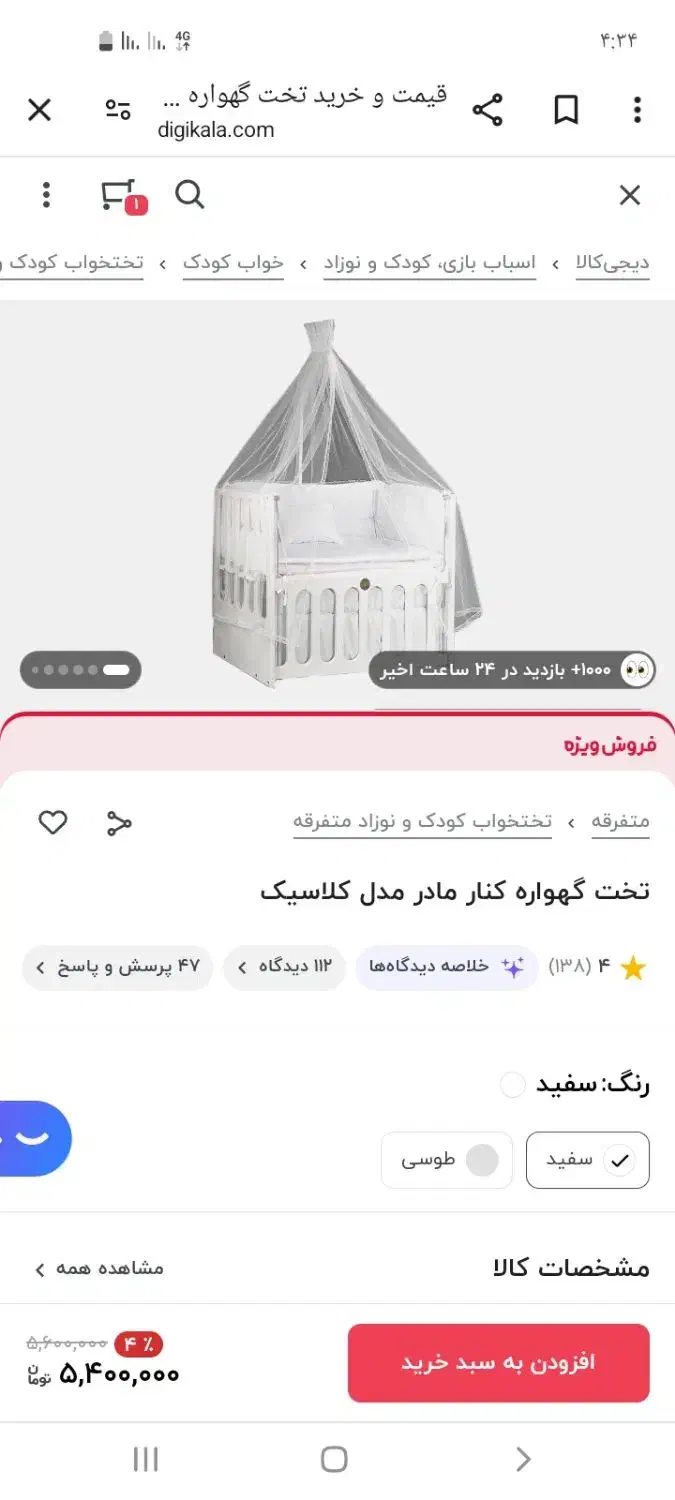The width and height of the screenshot is (675, 1500).
Task: Go to اسباب بازی، کودک و نوزاد category
Action: click(429, 263)
